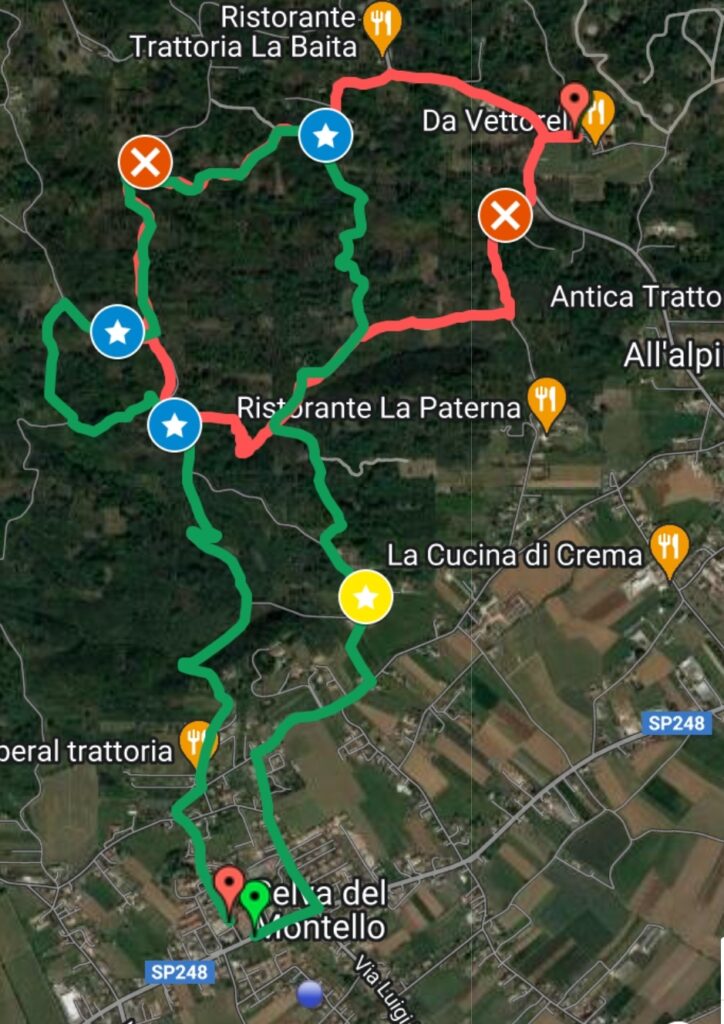
Task: Select the trattoria pin beside 'beral trattoria' label
Action: (197, 741)
